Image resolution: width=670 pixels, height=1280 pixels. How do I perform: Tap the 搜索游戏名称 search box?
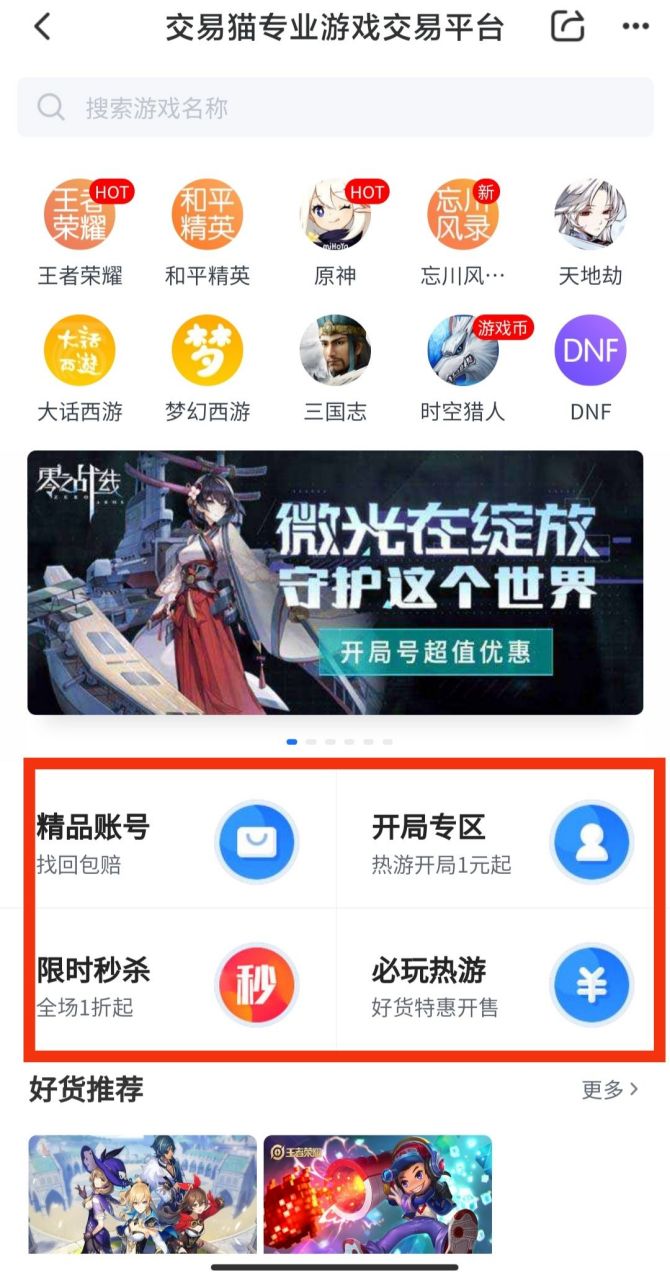tap(335, 108)
